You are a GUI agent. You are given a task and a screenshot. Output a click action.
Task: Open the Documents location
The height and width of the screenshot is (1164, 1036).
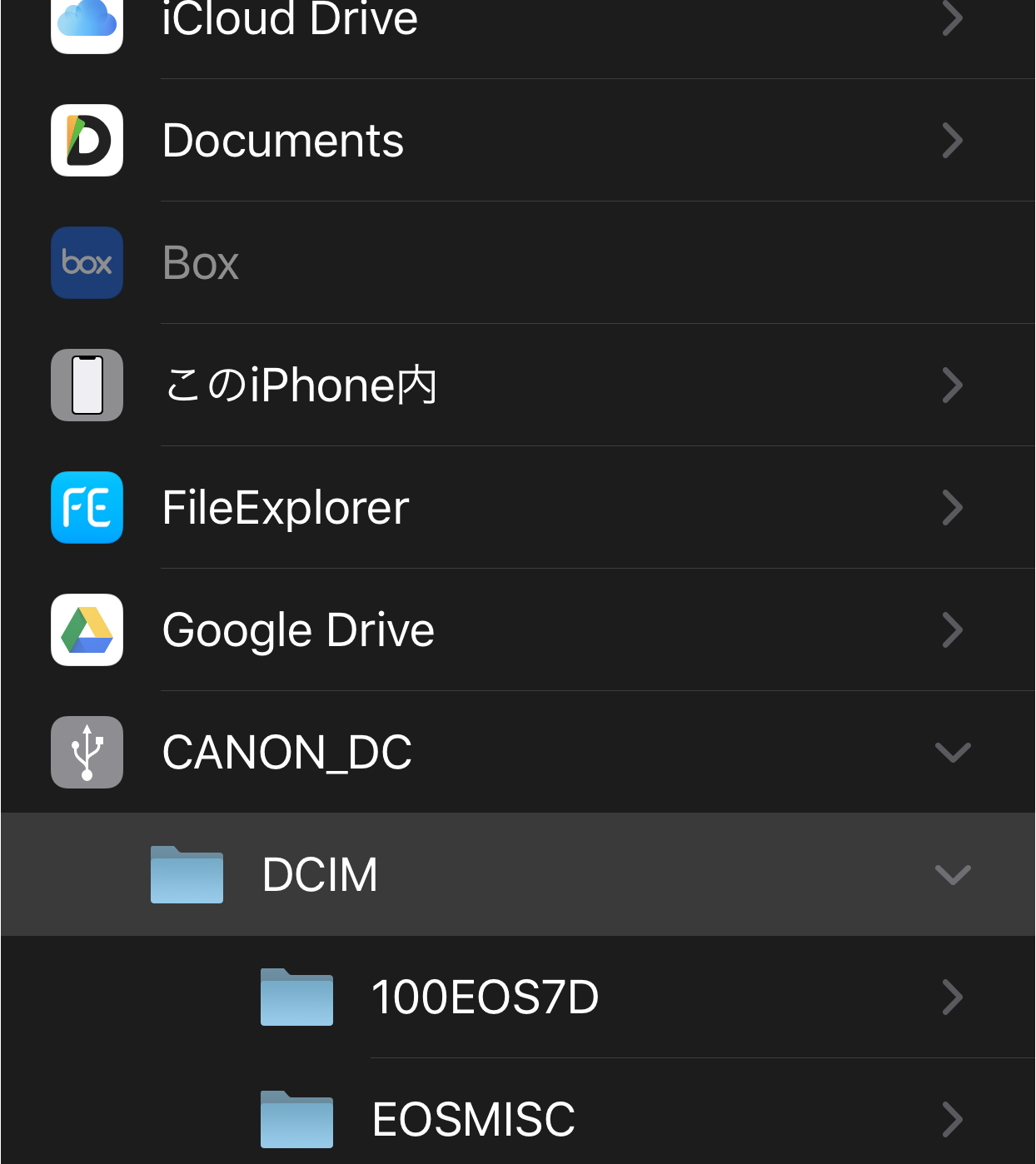pos(283,141)
